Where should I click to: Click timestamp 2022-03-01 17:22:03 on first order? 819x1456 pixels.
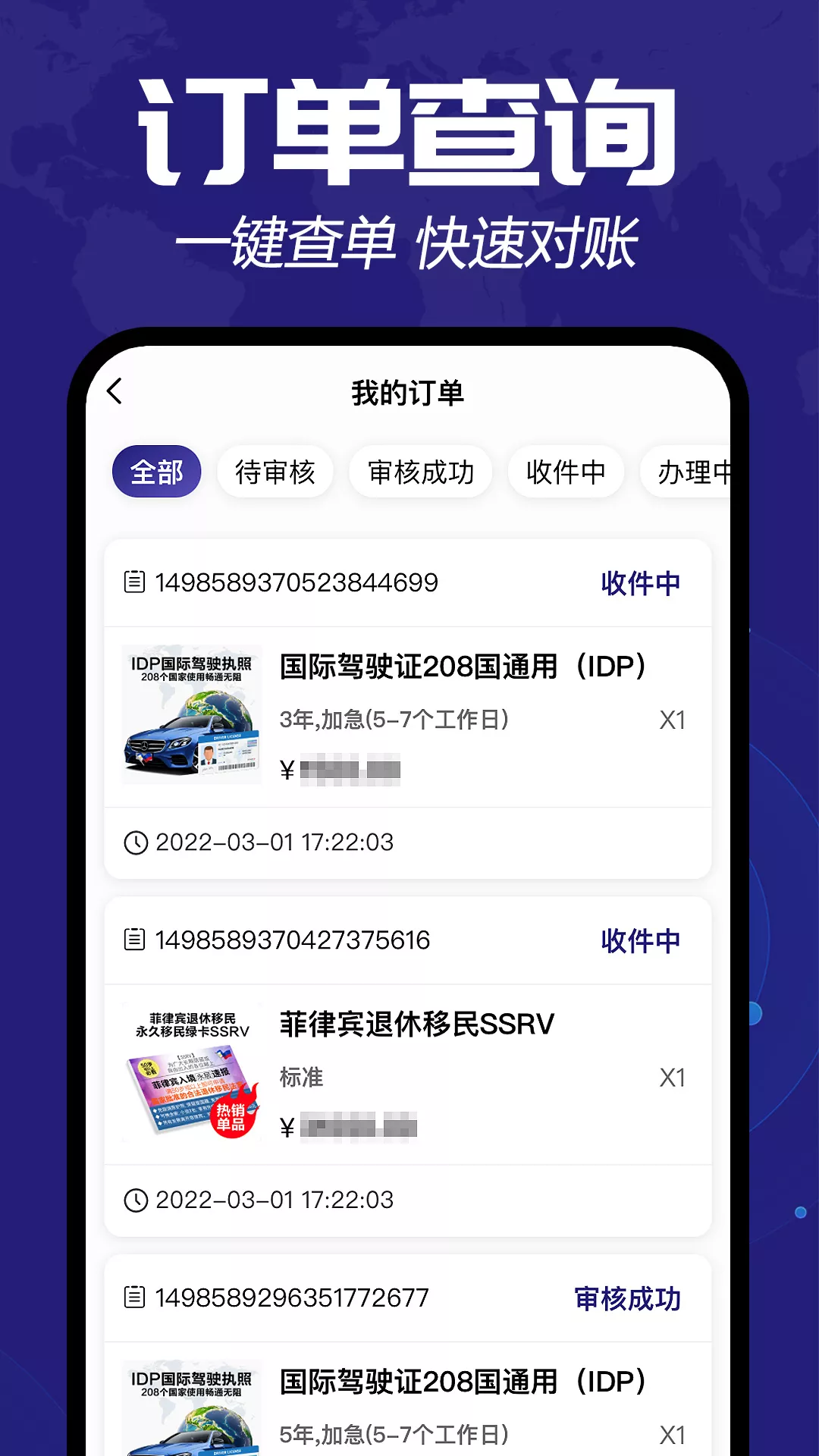click(273, 842)
